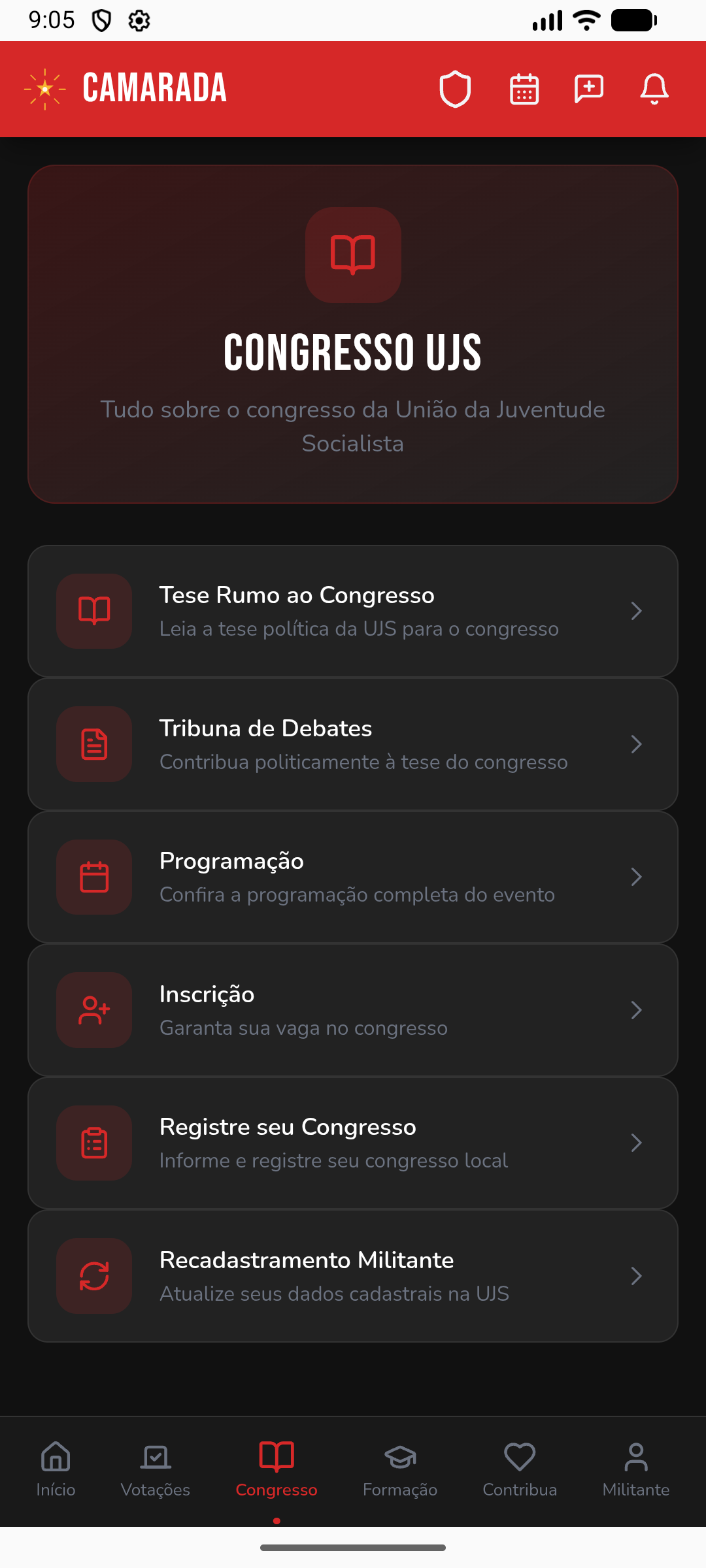
Task: View the Programação of the event
Action: [353, 877]
